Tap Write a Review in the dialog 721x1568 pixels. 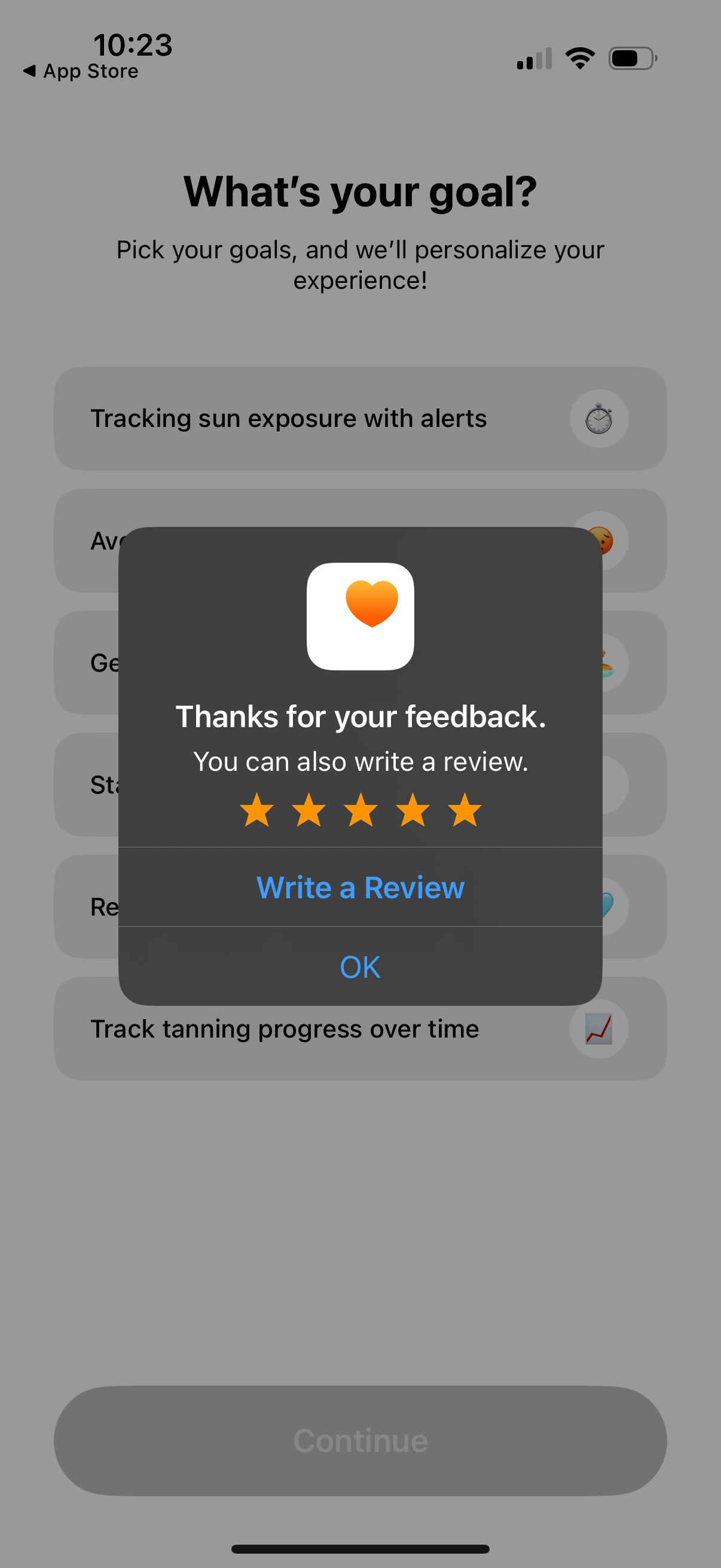pyautogui.click(x=360, y=887)
